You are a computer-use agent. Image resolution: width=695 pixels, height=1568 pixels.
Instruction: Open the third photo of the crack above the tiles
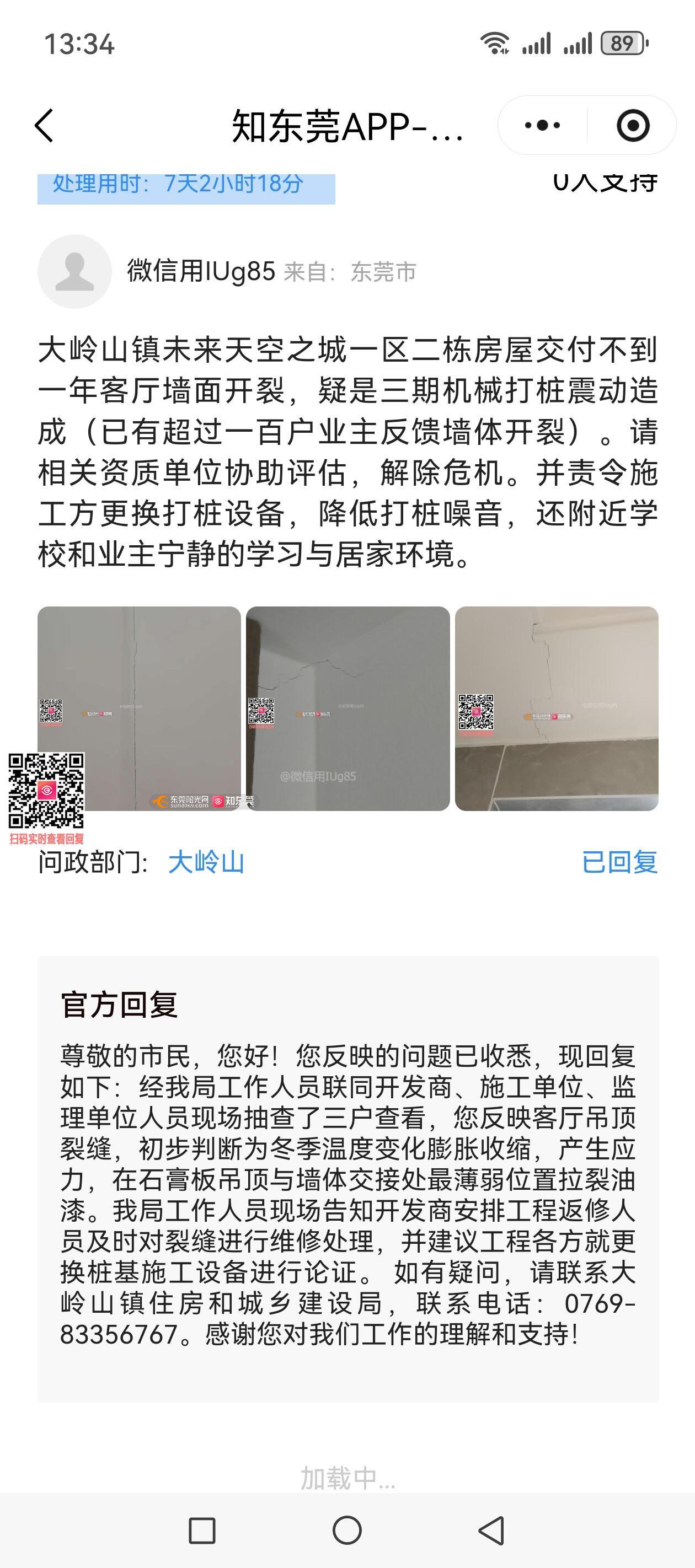556,708
